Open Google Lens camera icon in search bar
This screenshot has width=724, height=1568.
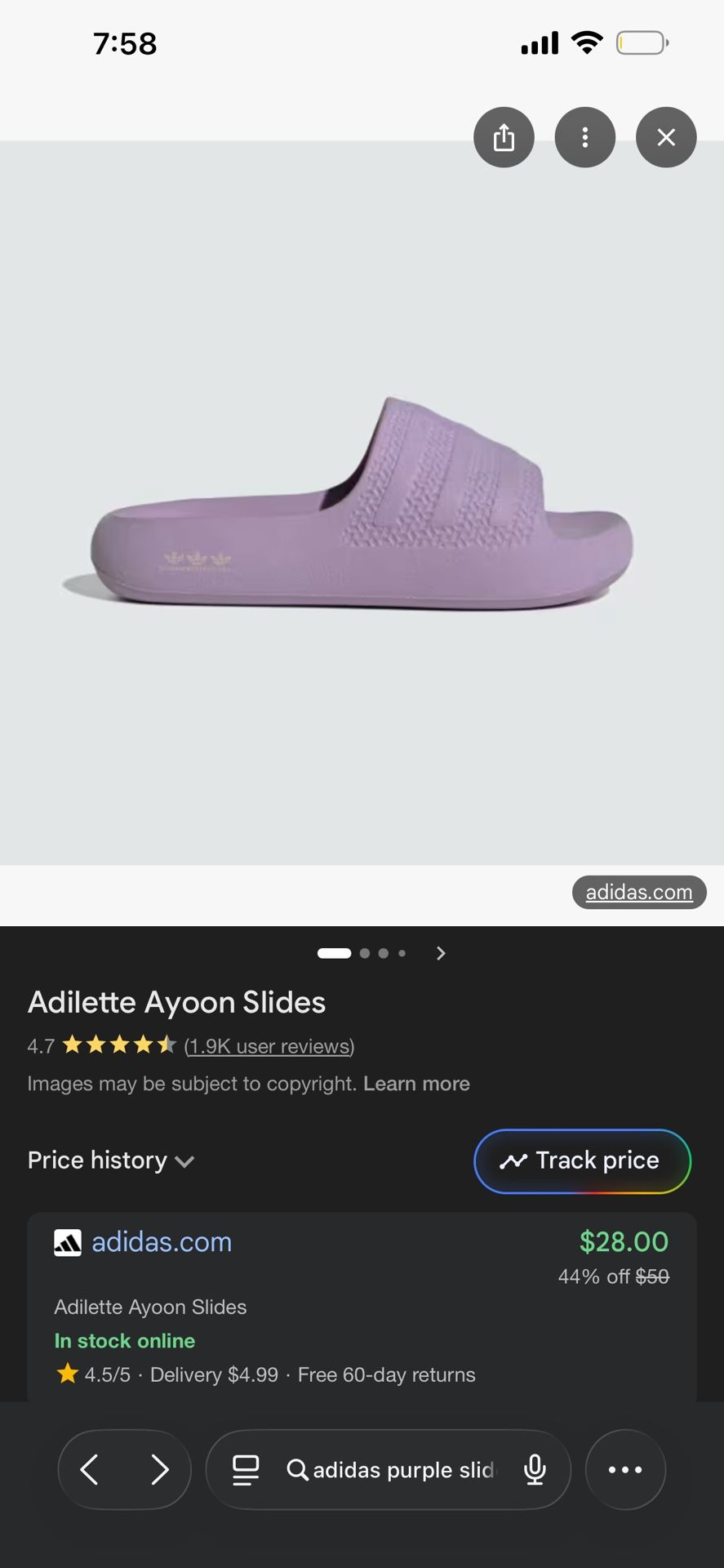pyautogui.click(x=244, y=1469)
